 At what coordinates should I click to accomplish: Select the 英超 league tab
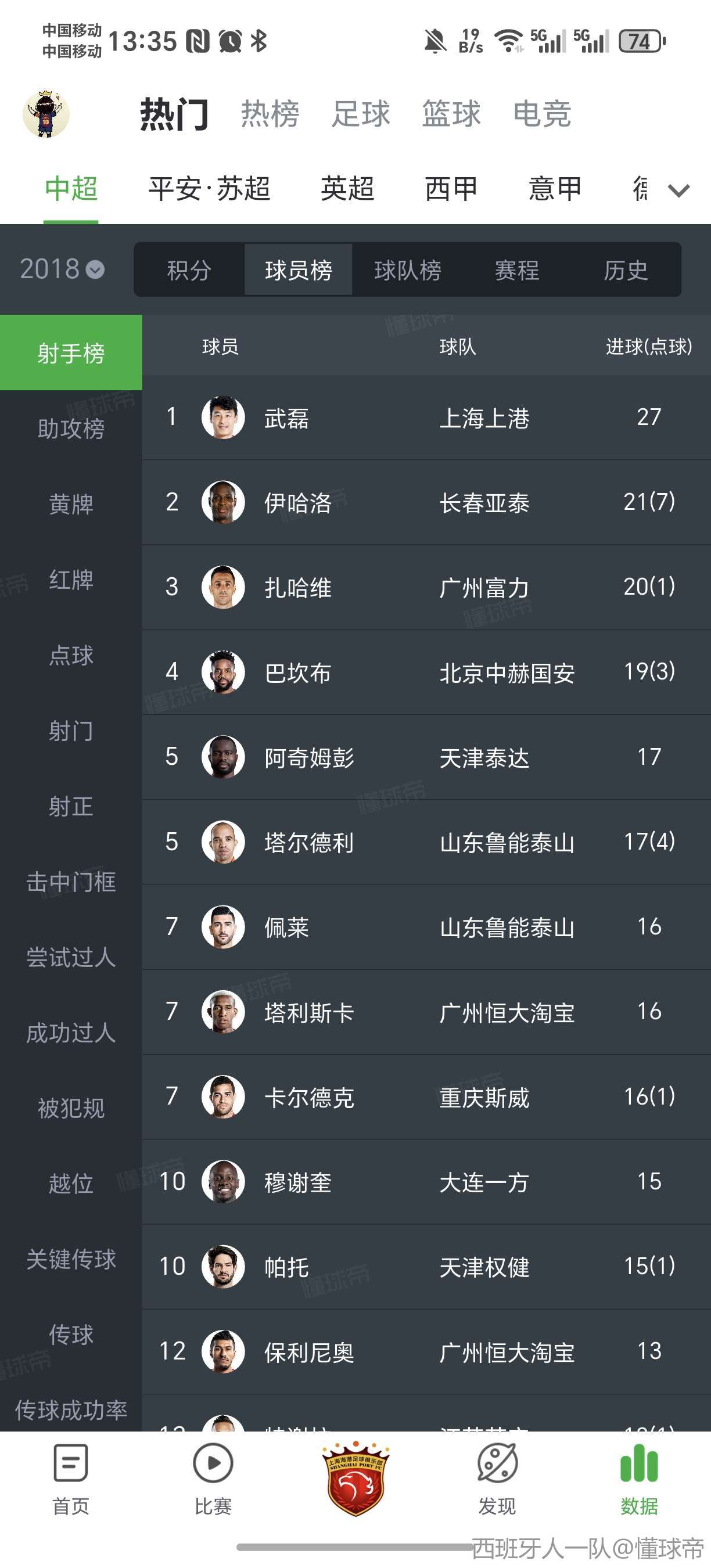point(347,188)
